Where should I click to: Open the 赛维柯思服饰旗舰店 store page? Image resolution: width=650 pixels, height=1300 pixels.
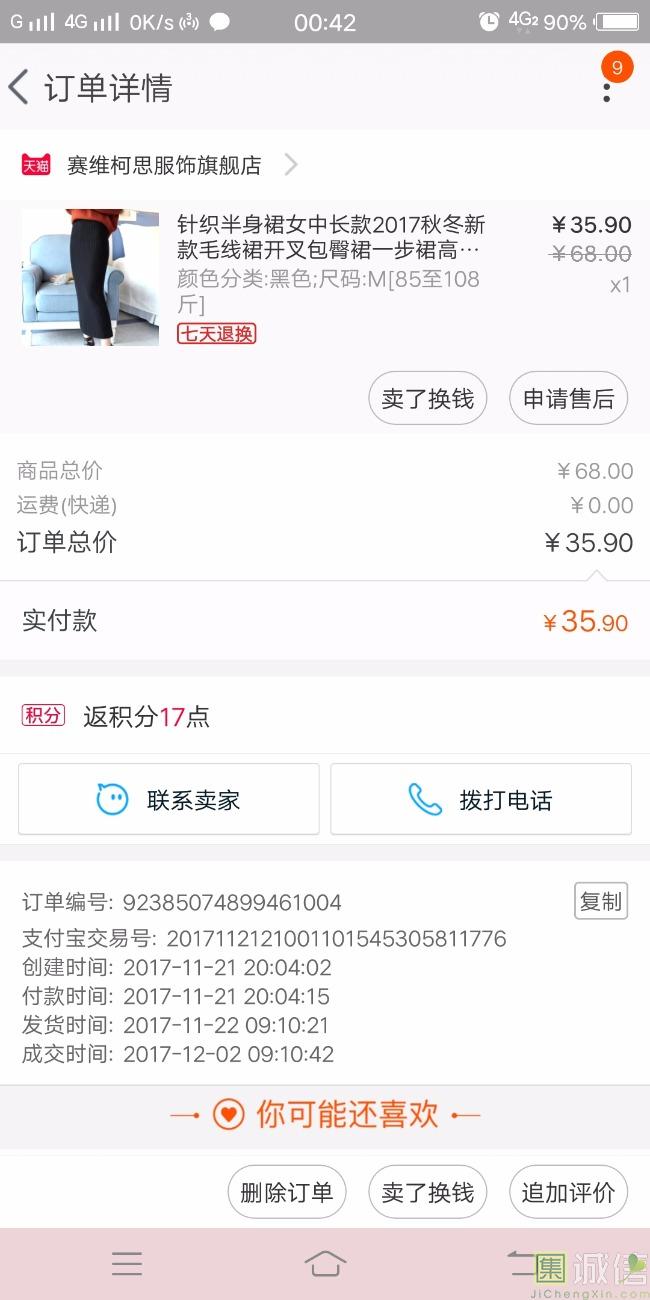tap(165, 165)
